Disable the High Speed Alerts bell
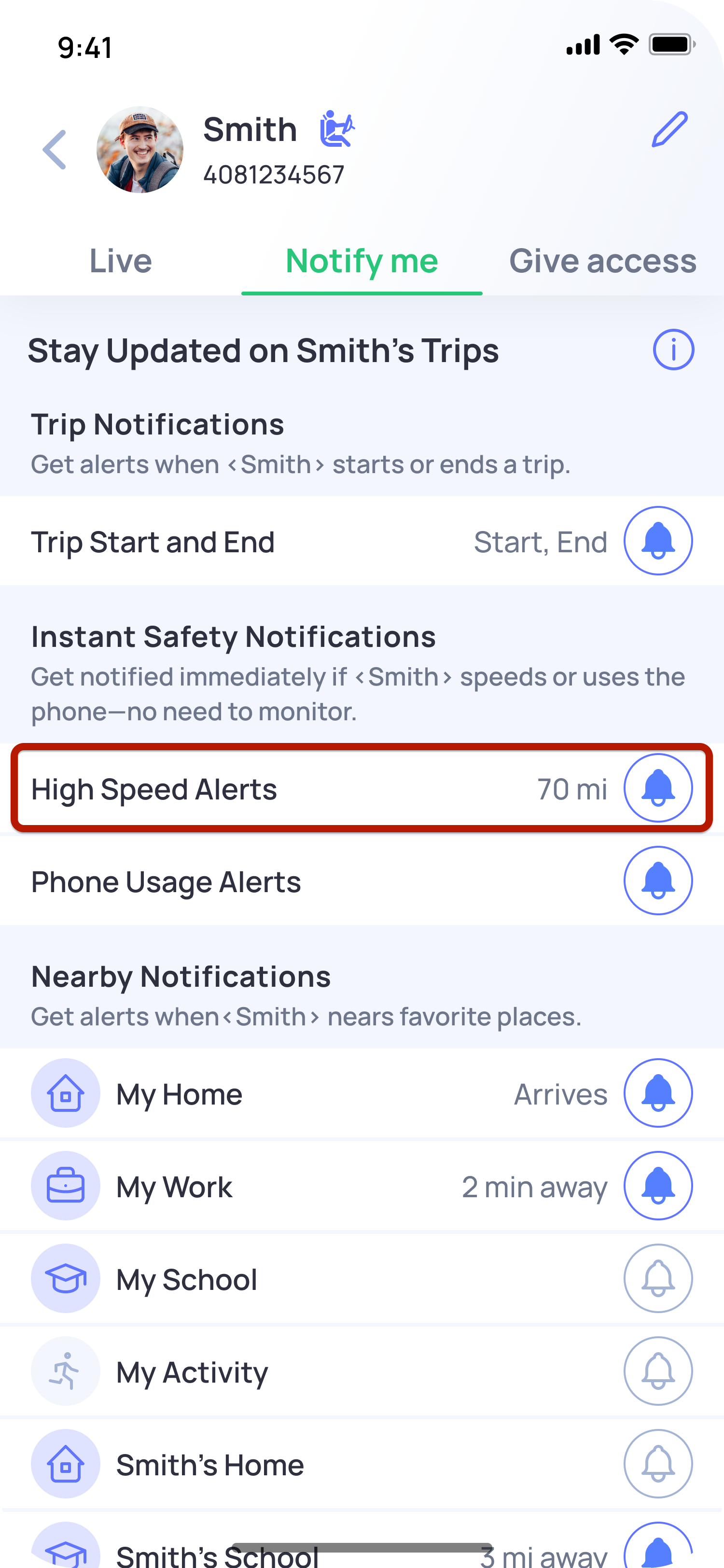 tap(658, 788)
